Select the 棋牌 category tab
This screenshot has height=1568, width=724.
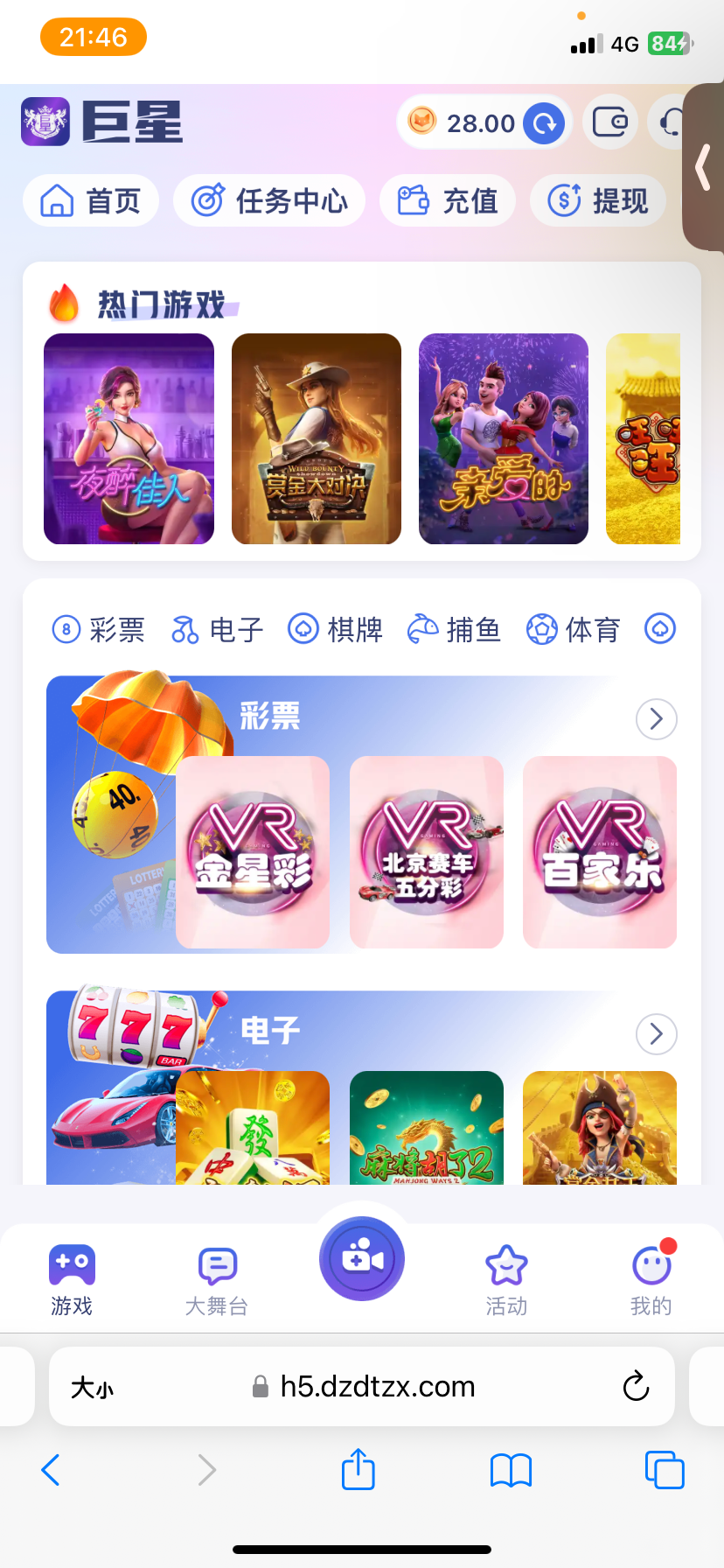point(336,629)
